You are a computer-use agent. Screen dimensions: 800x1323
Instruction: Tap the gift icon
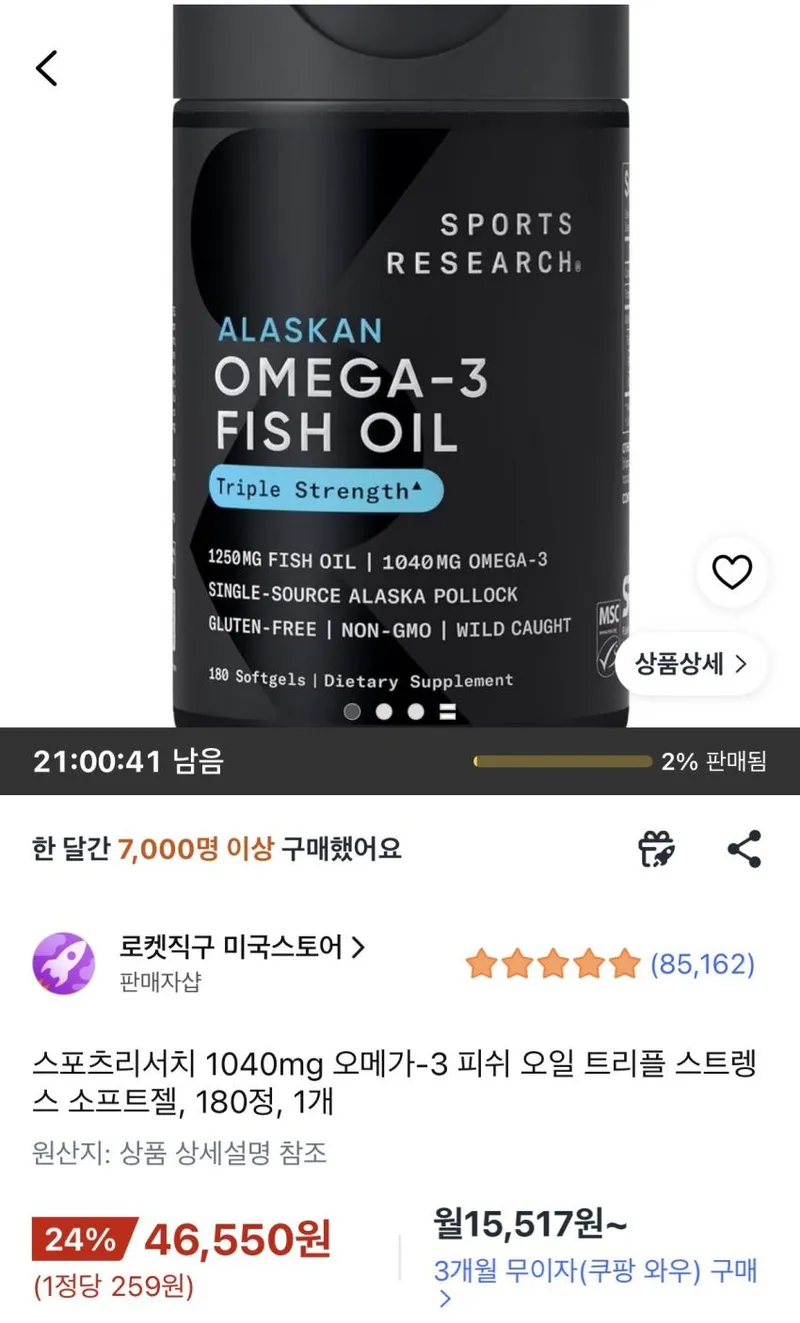657,849
